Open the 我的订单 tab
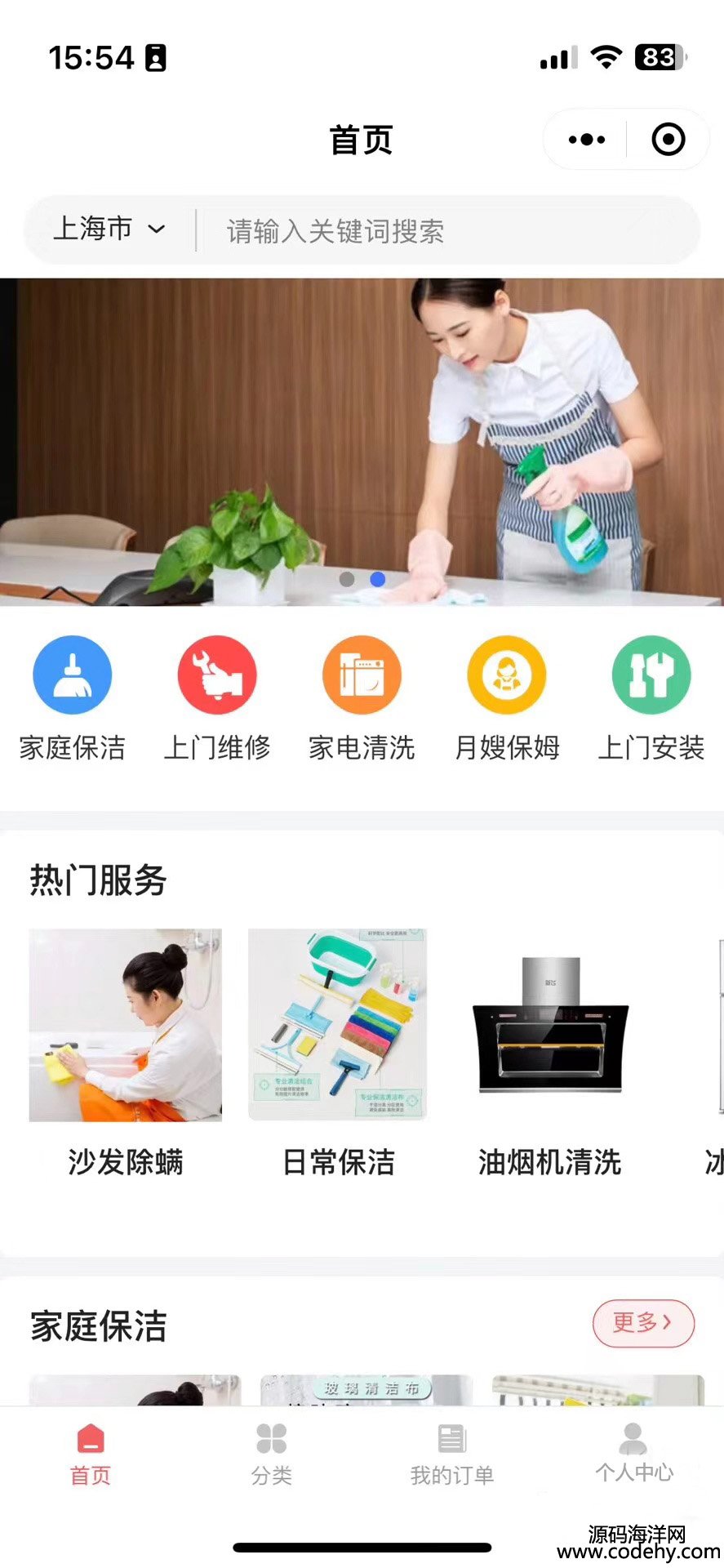Screen dimensions: 724x1568 pos(452,1454)
